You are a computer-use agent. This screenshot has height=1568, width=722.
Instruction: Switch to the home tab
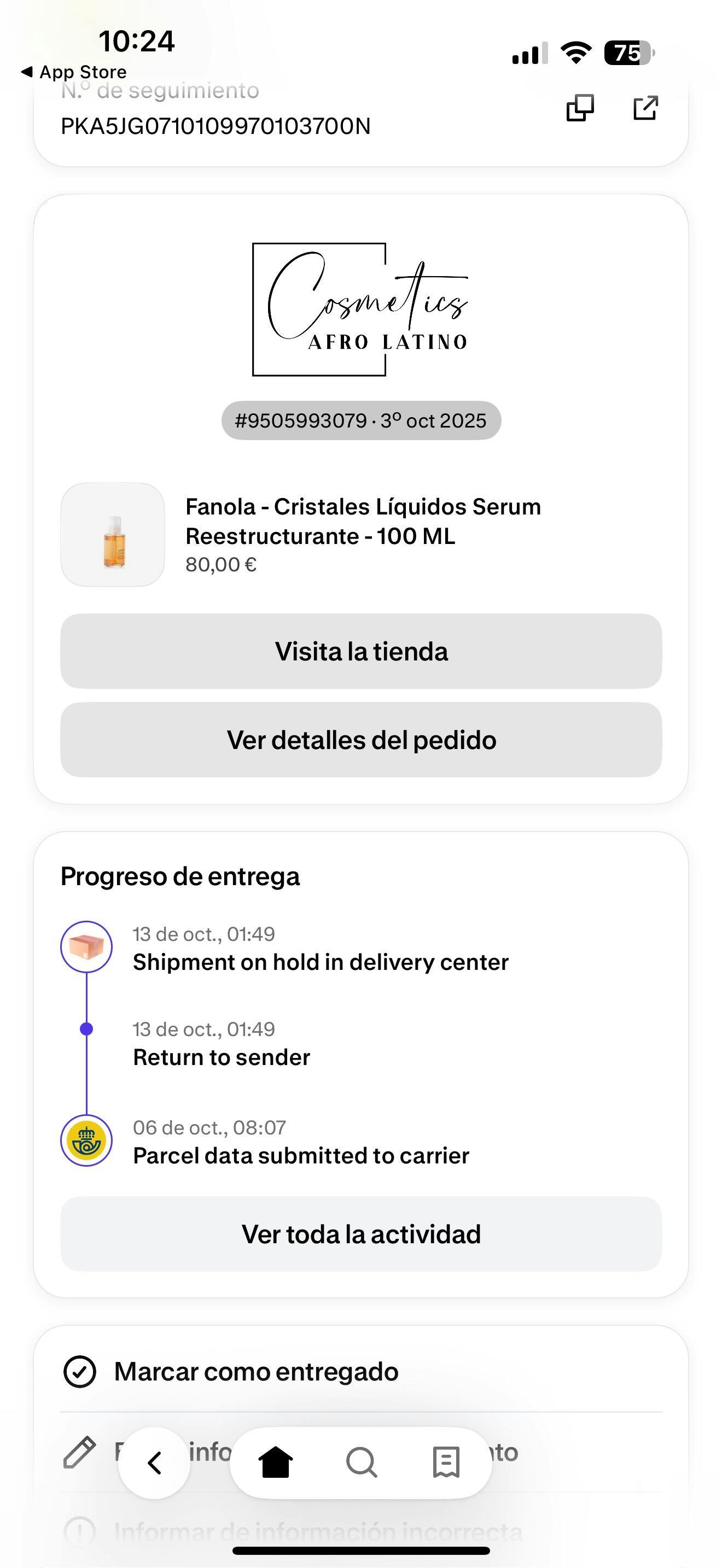276,1462
